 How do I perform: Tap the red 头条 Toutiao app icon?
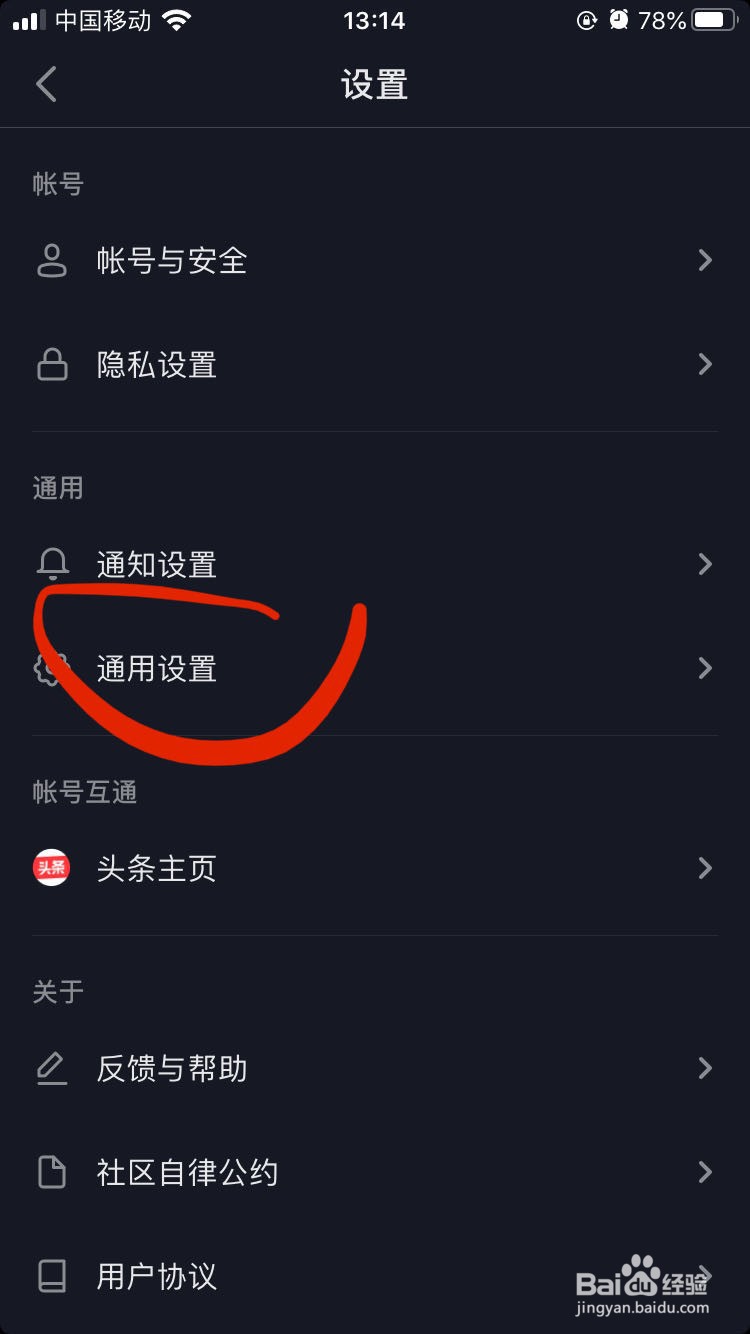coord(52,868)
